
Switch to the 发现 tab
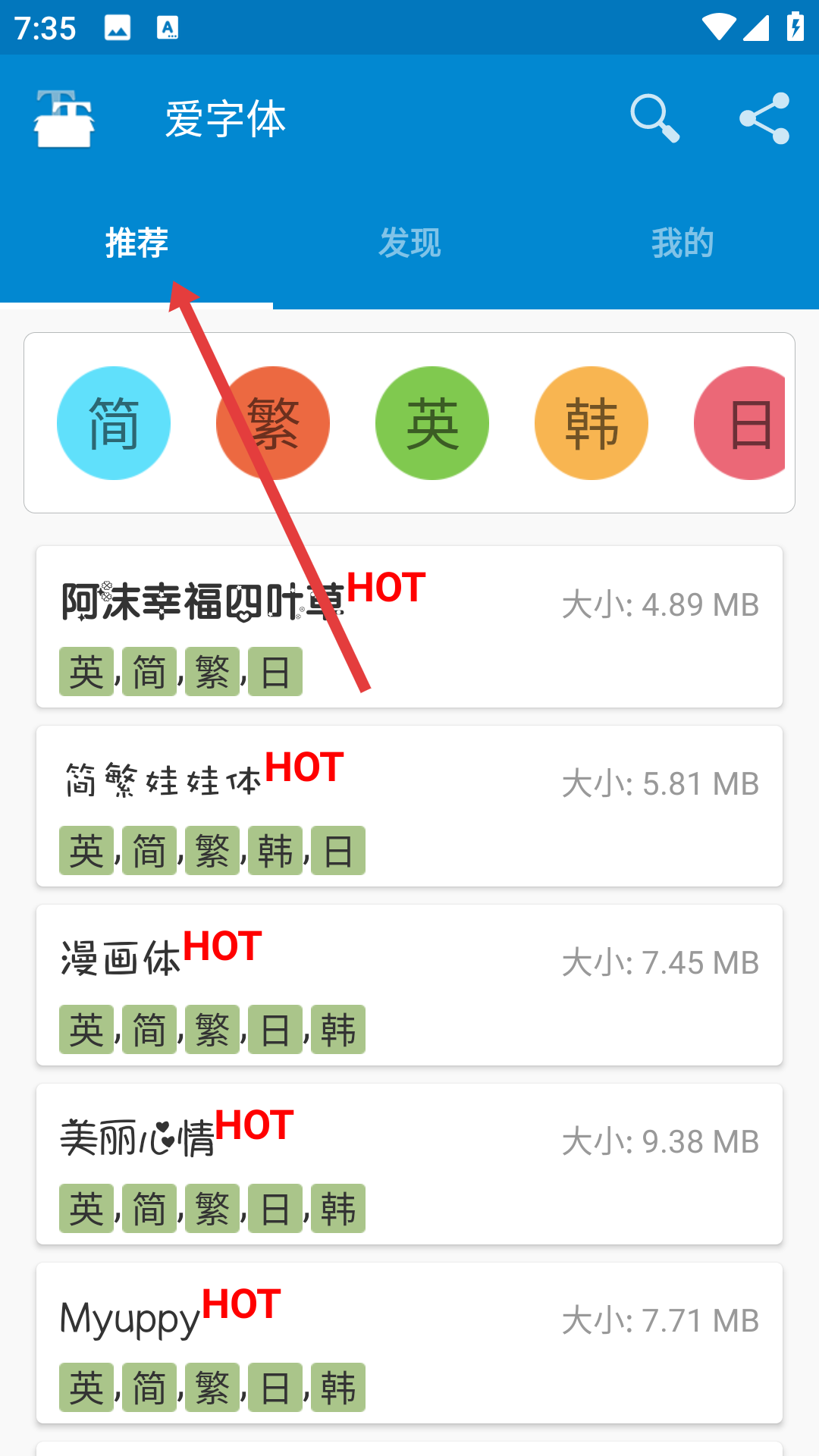[409, 243]
